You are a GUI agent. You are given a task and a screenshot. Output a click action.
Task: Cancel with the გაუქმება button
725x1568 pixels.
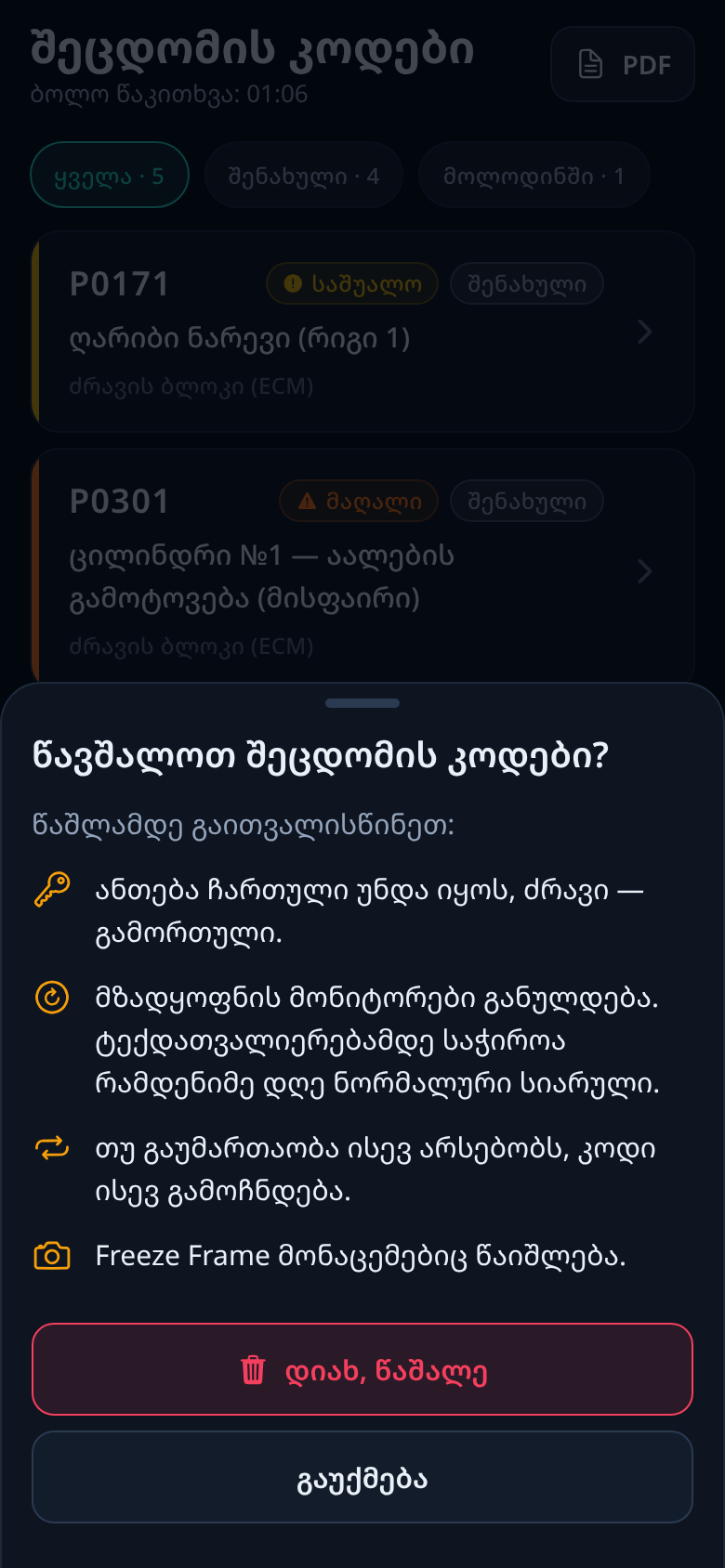[362, 1477]
